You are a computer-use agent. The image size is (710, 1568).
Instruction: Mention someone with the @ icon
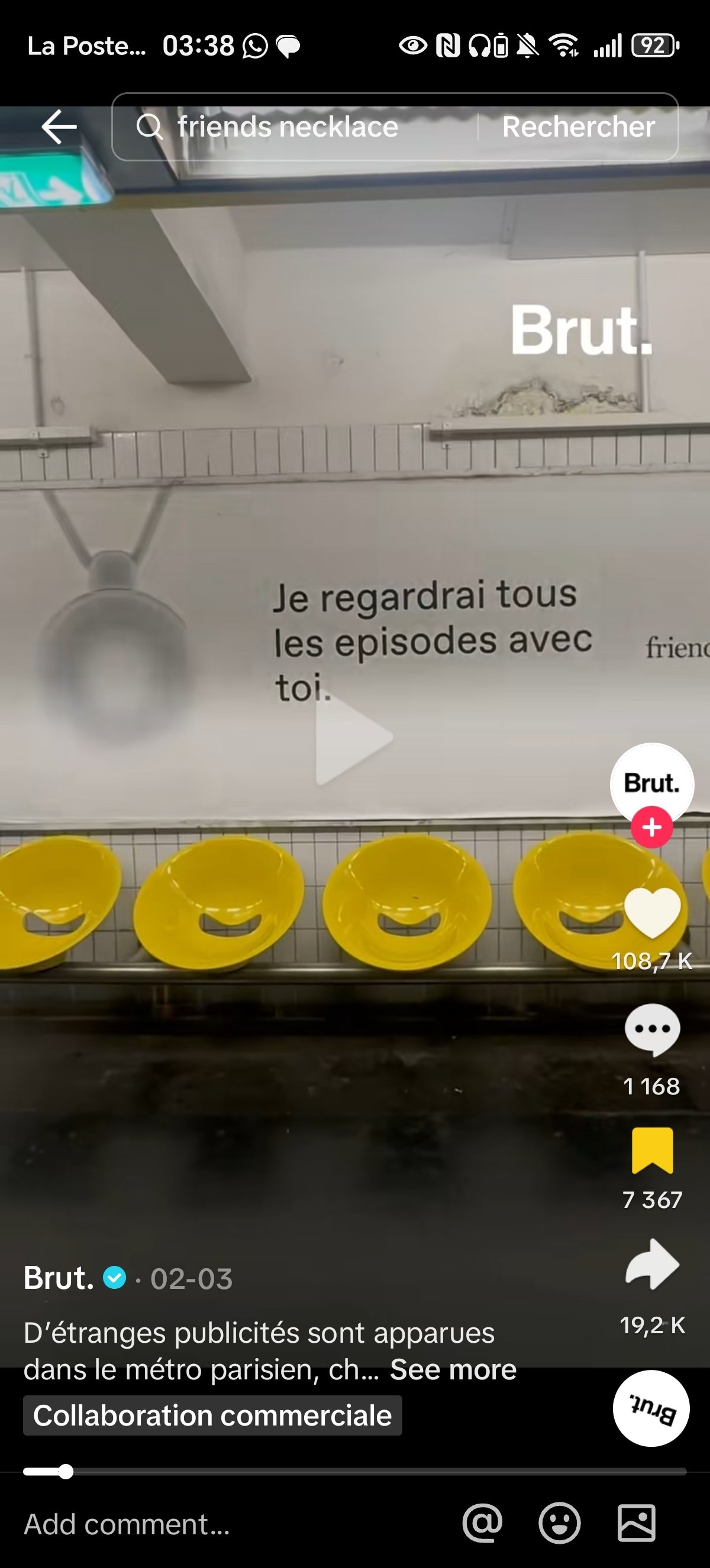point(482,1524)
